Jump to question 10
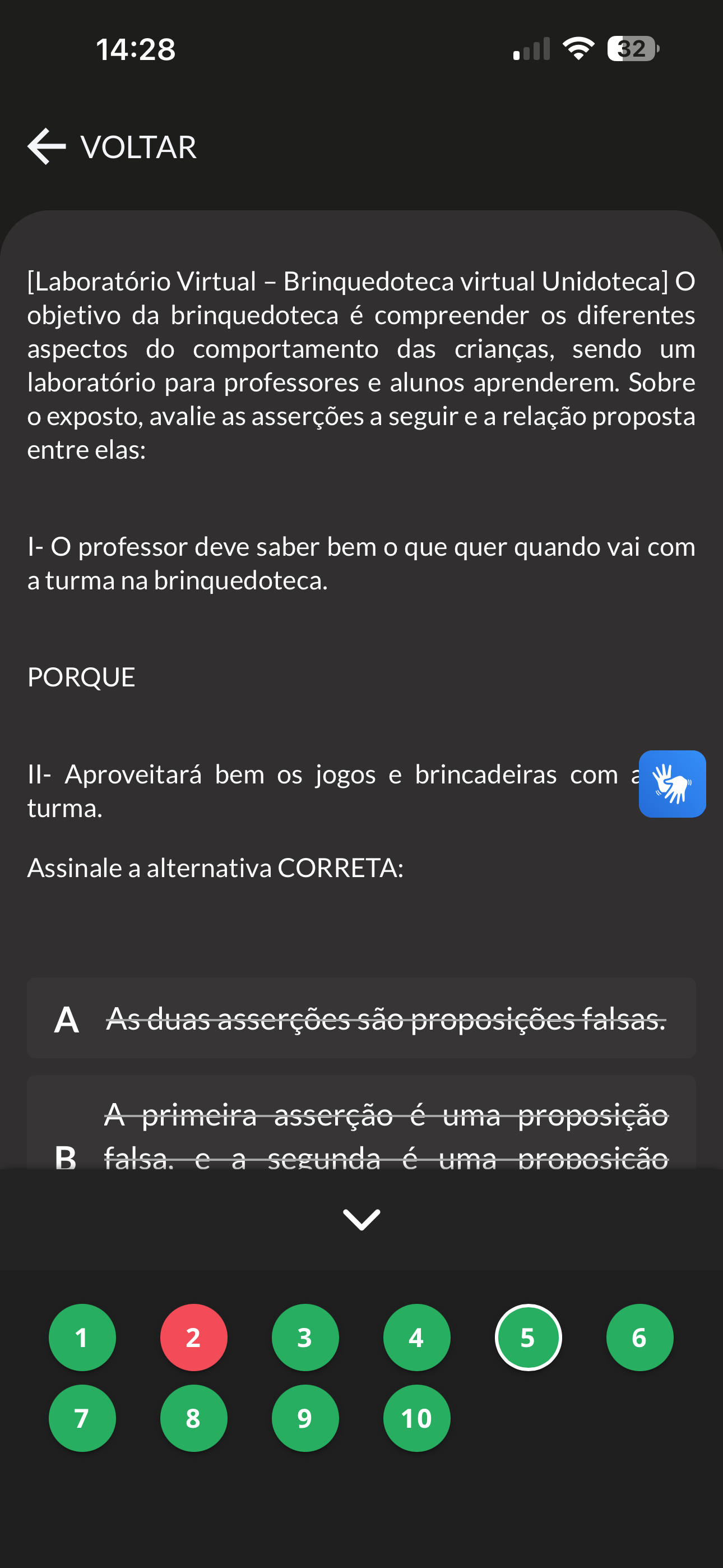The width and height of the screenshot is (723, 1568). [416, 1418]
